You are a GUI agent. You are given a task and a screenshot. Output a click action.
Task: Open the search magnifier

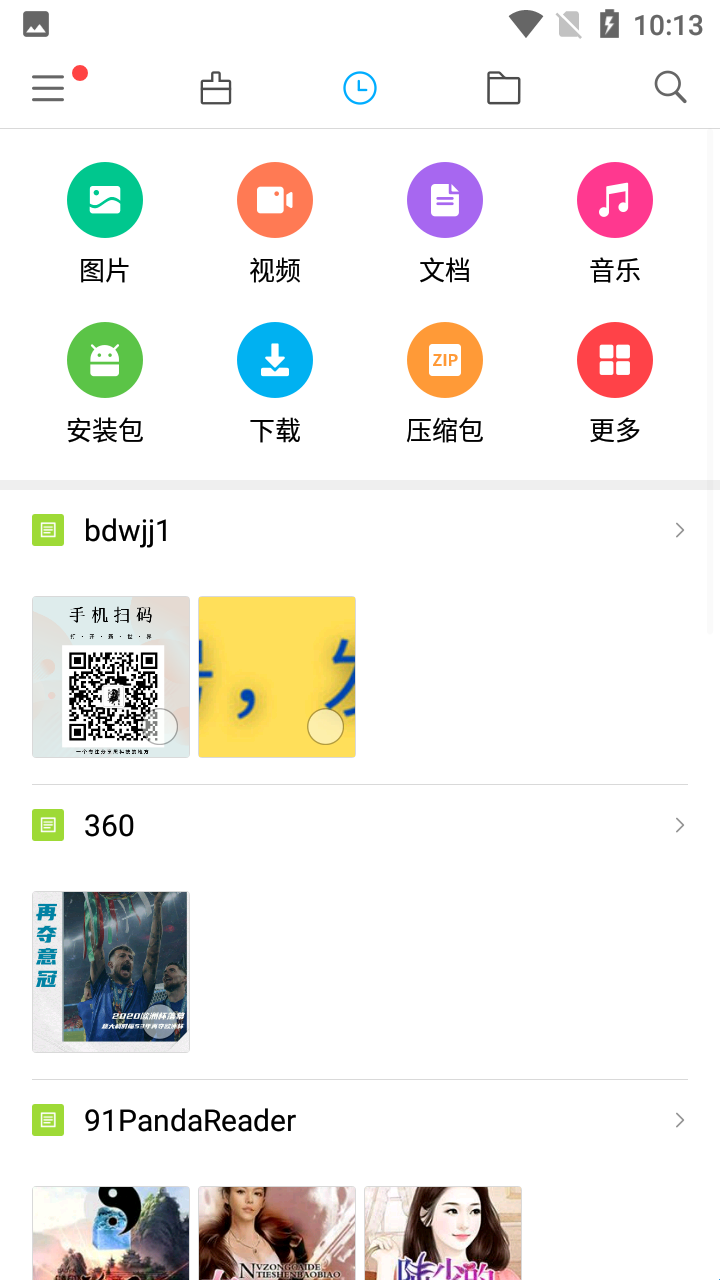coord(670,88)
